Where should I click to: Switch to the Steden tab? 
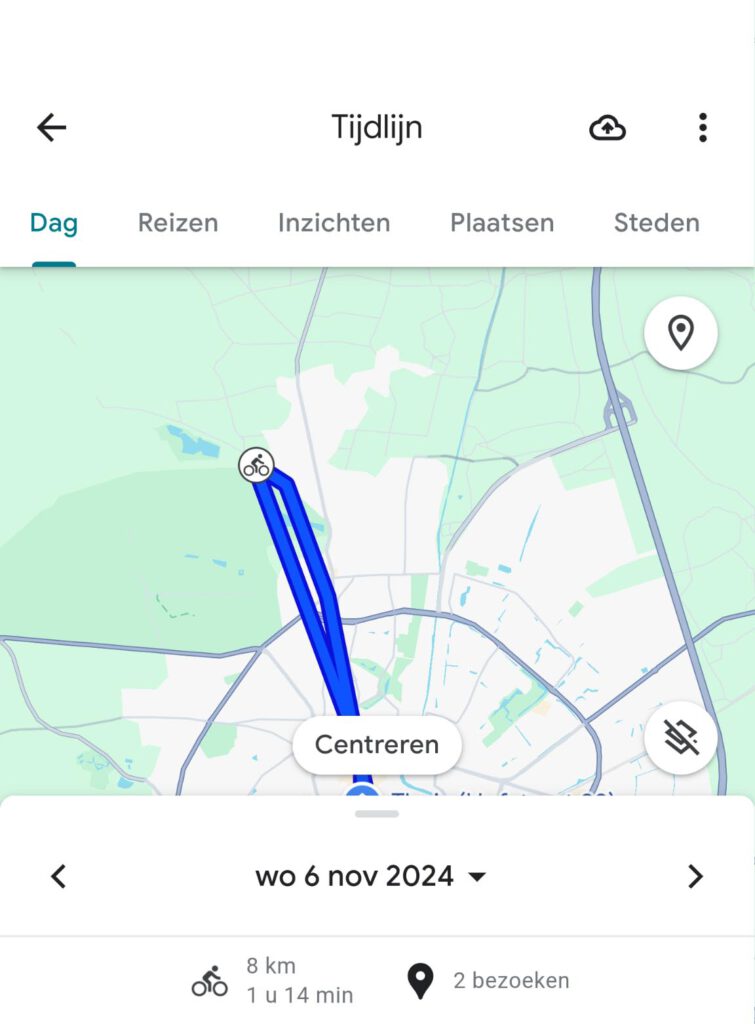(656, 223)
